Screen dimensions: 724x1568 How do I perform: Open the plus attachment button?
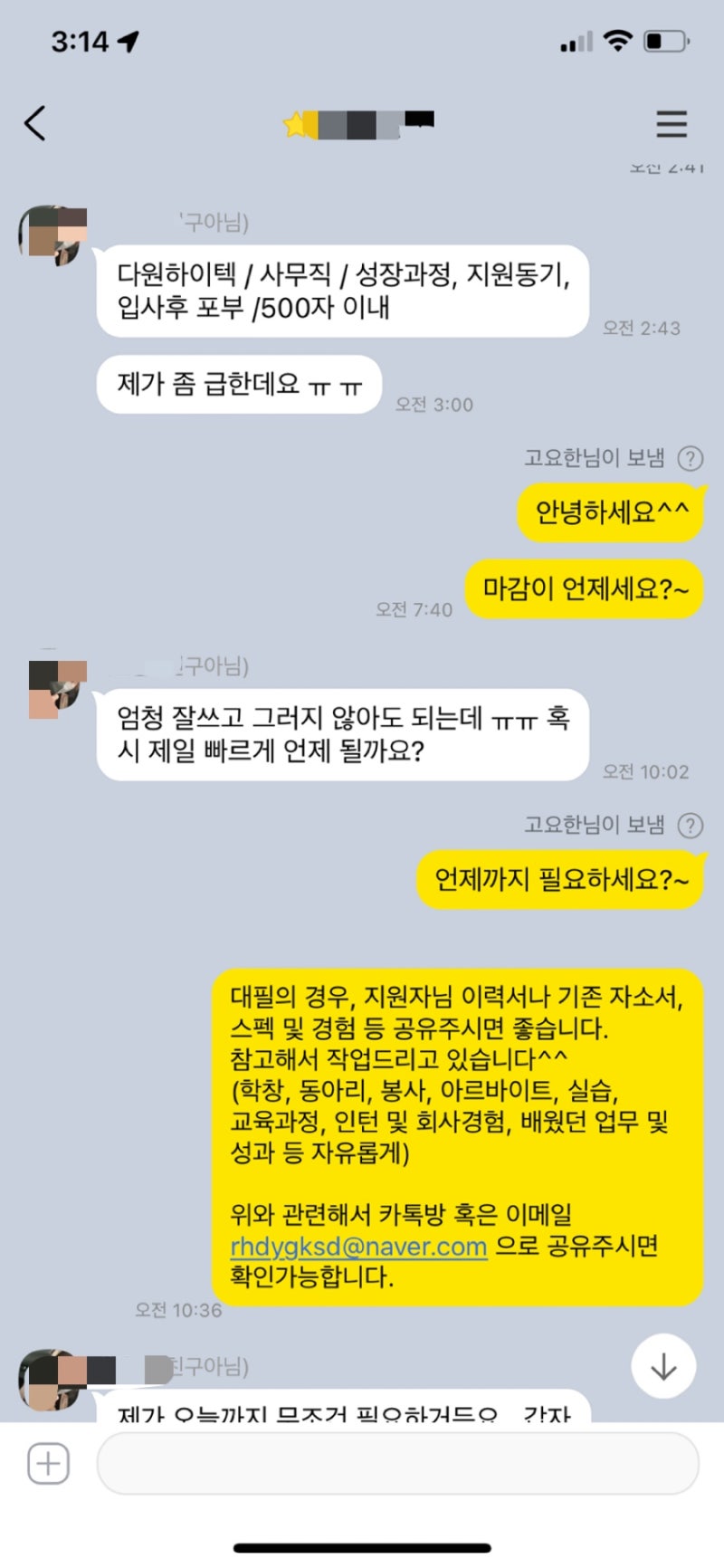tap(48, 1463)
